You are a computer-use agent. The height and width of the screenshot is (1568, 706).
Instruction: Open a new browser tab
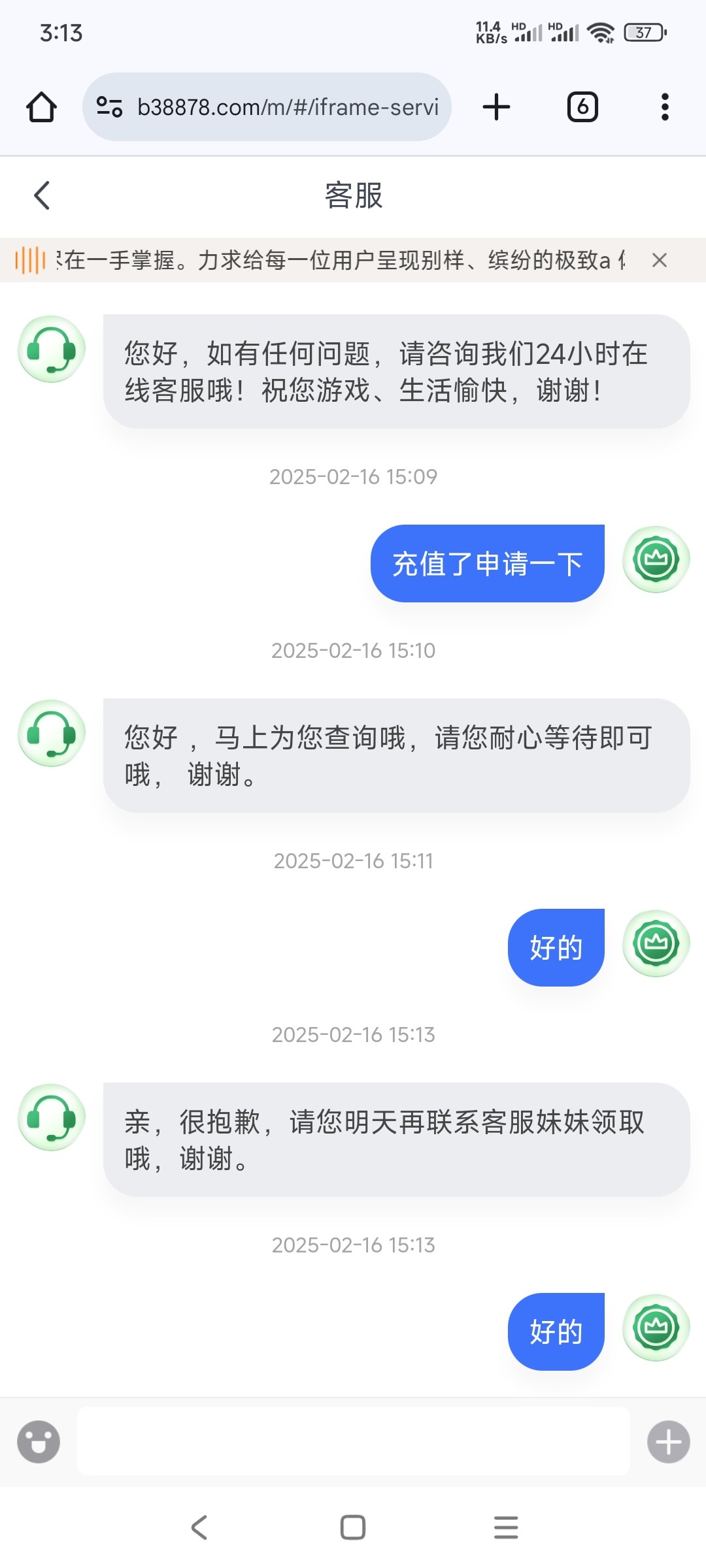point(495,106)
